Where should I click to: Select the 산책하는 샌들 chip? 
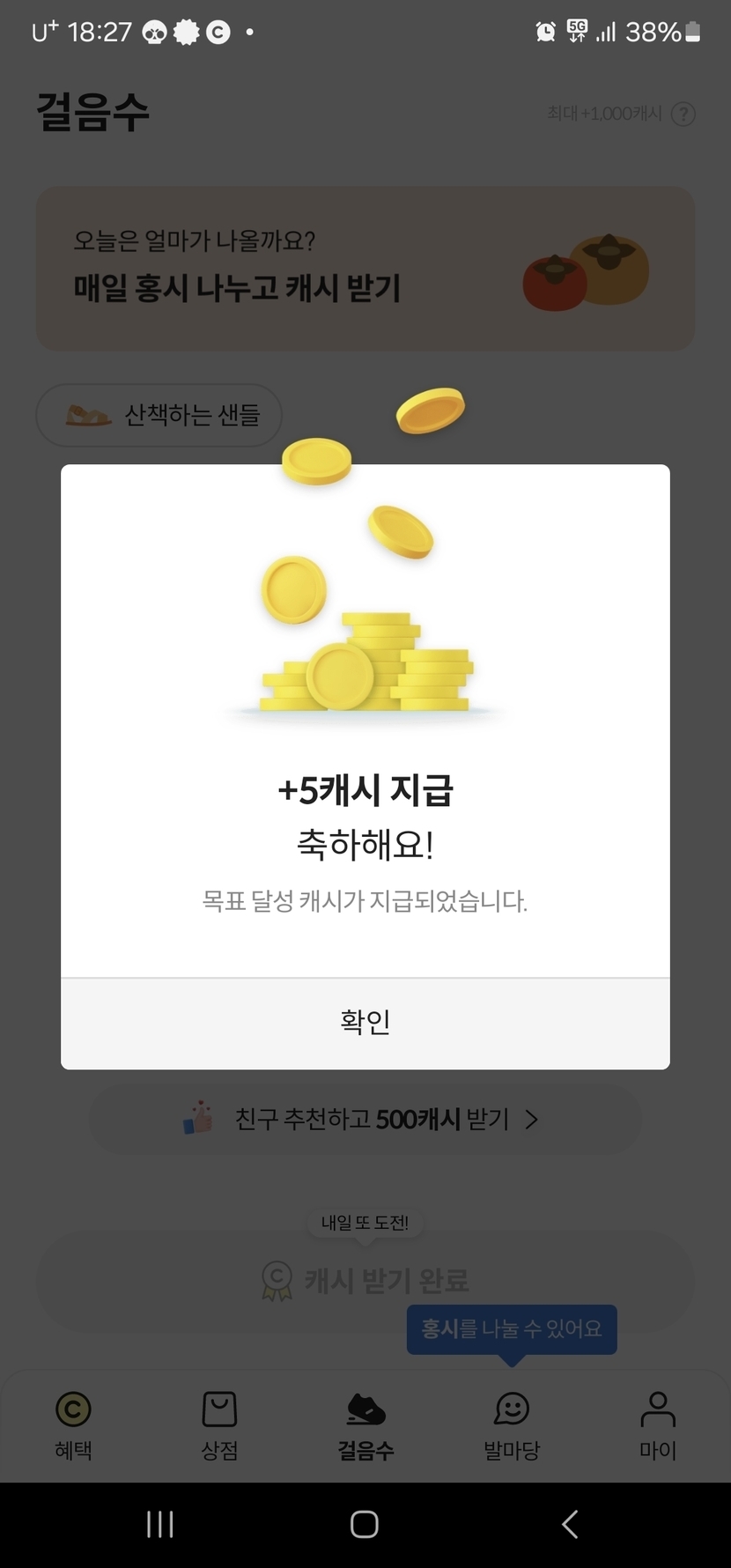(x=159, y=415)
